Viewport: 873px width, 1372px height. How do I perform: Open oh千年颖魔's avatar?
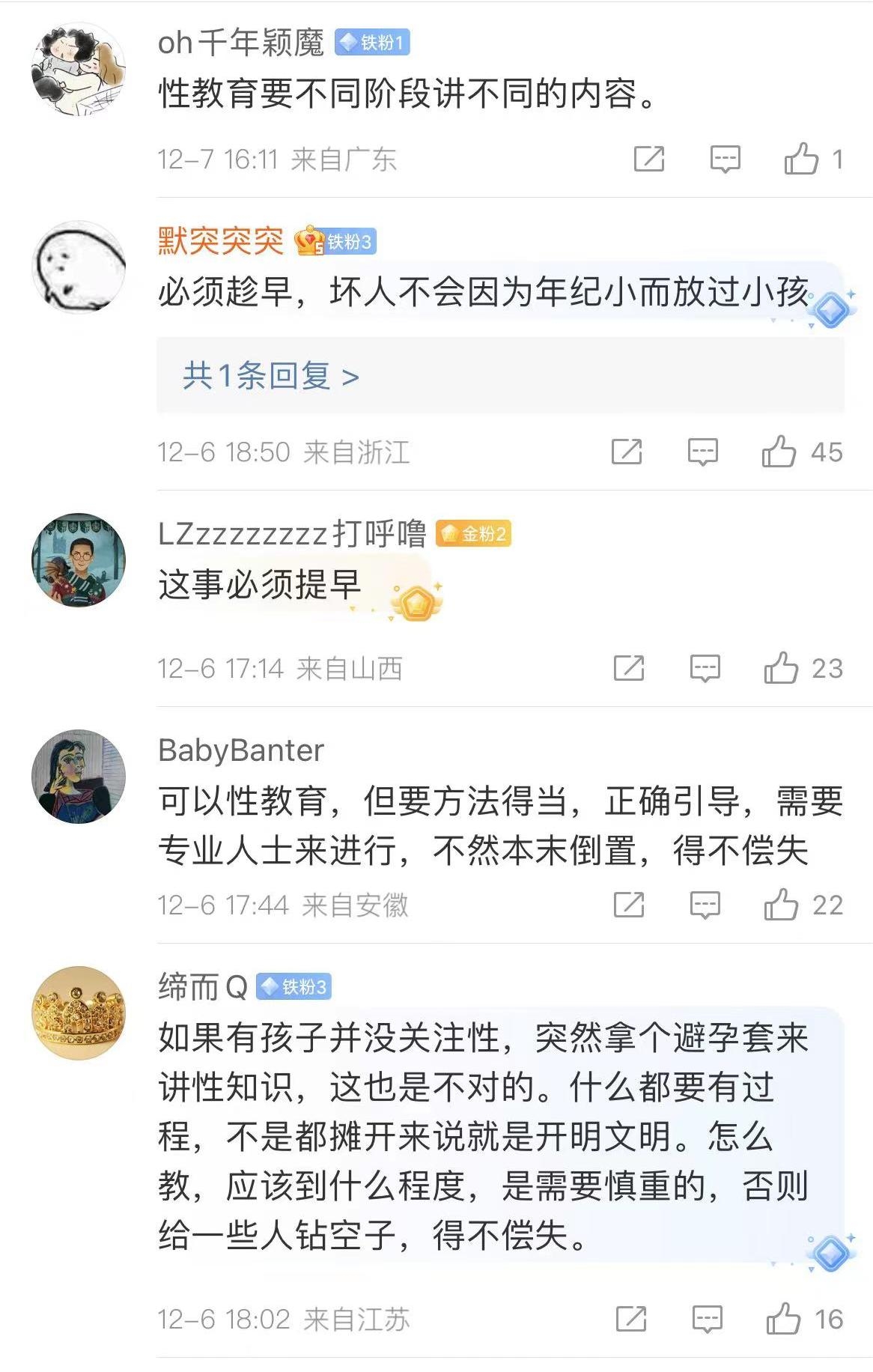click(x=79, y=69)
